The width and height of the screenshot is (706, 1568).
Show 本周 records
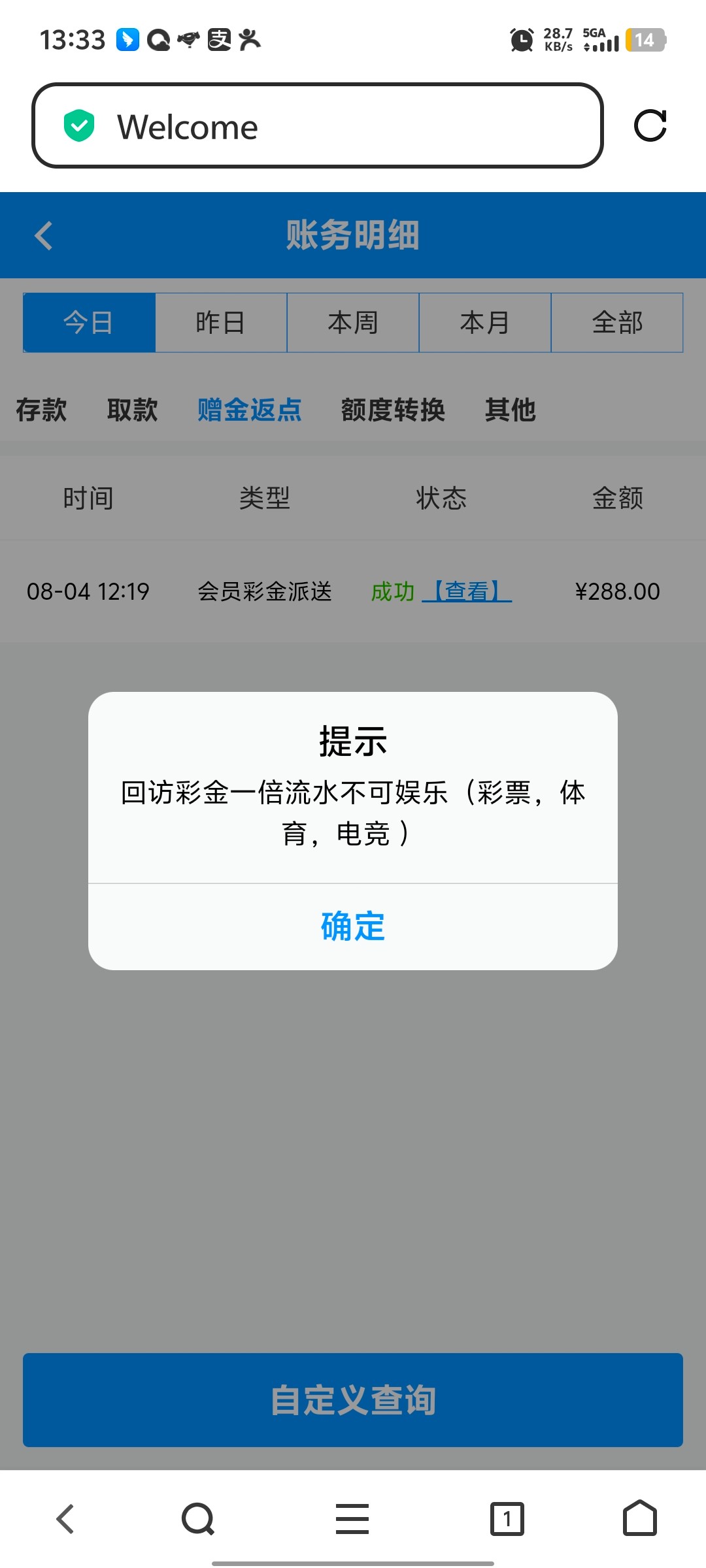tap(353, 323)
